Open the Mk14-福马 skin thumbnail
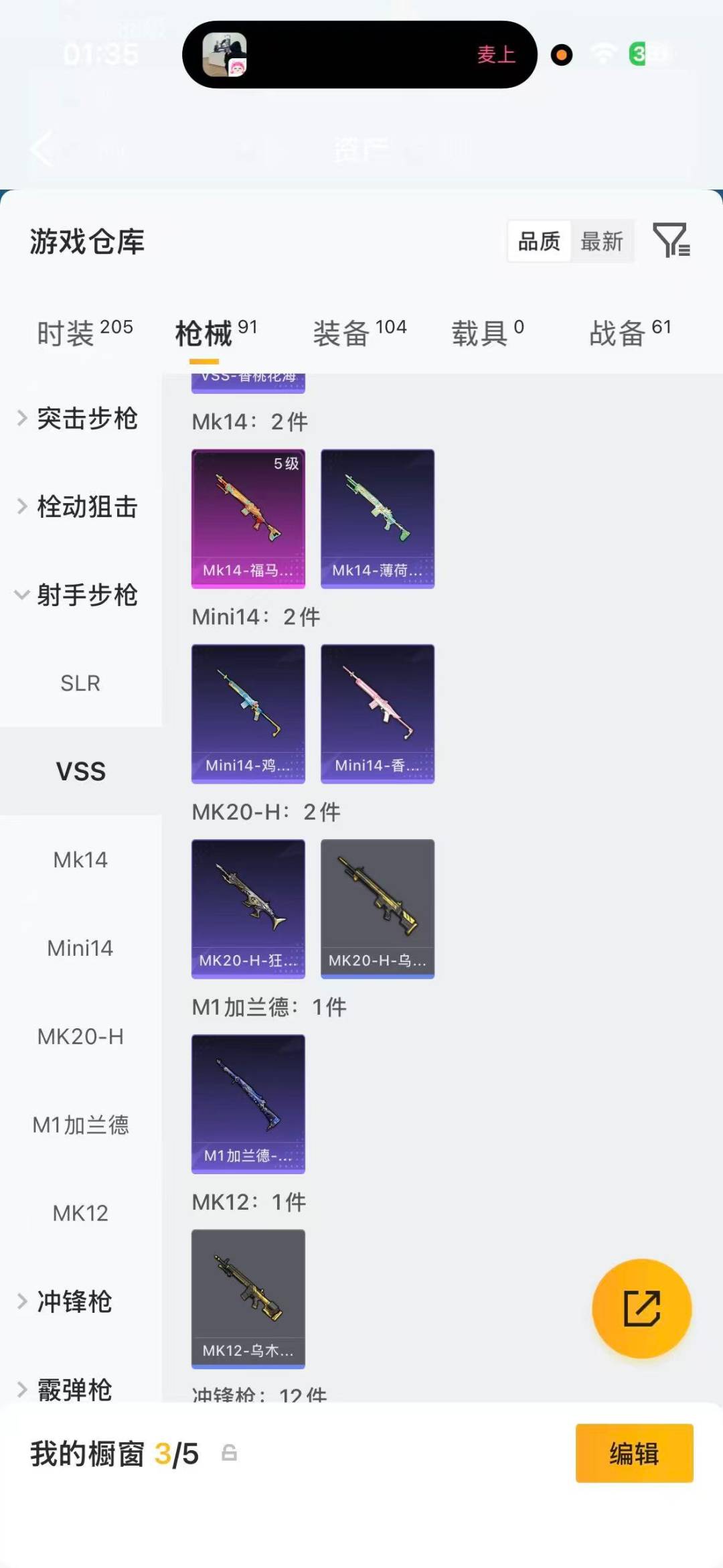This screenshot has width=723, height=1568. [248, 518]
